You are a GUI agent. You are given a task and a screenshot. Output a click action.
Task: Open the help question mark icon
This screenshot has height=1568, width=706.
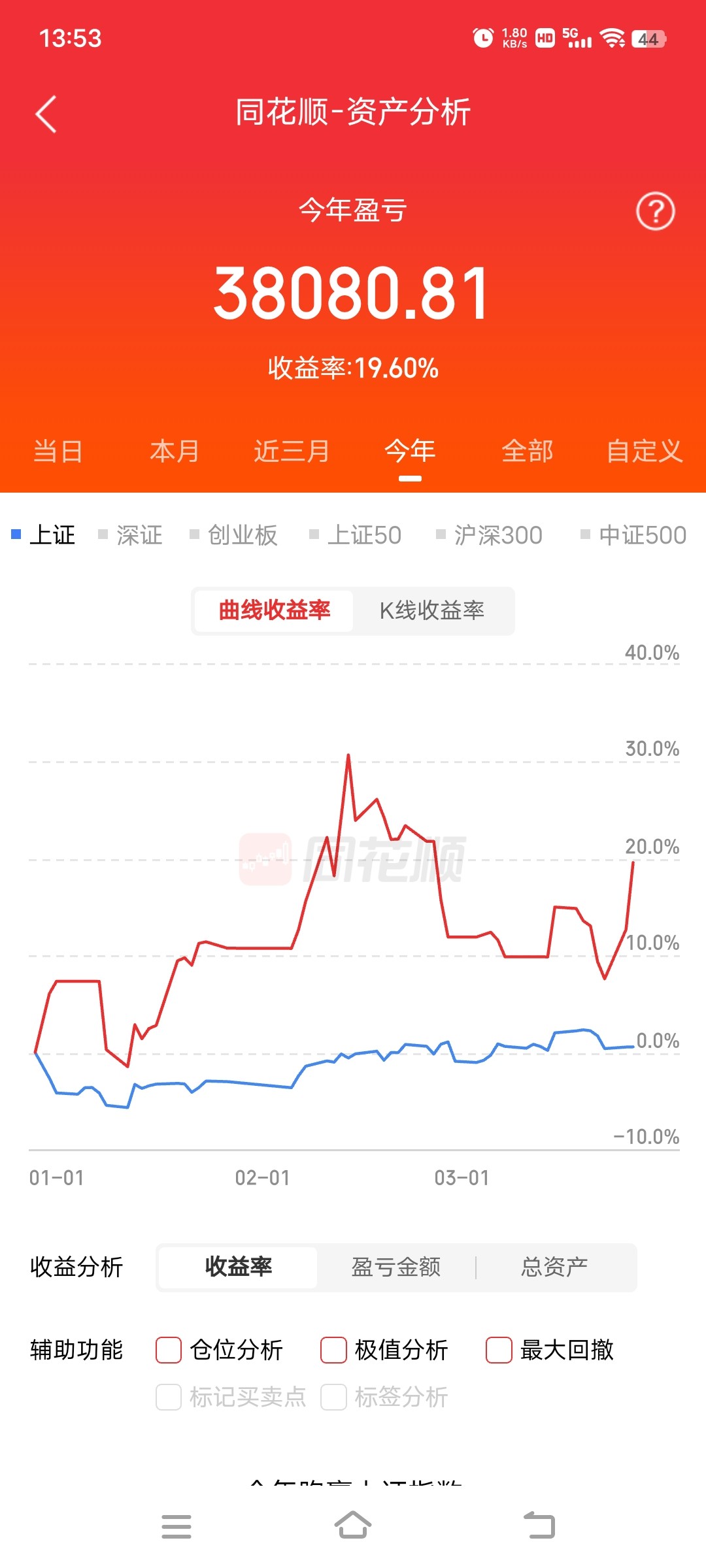[x=655, y=211]
